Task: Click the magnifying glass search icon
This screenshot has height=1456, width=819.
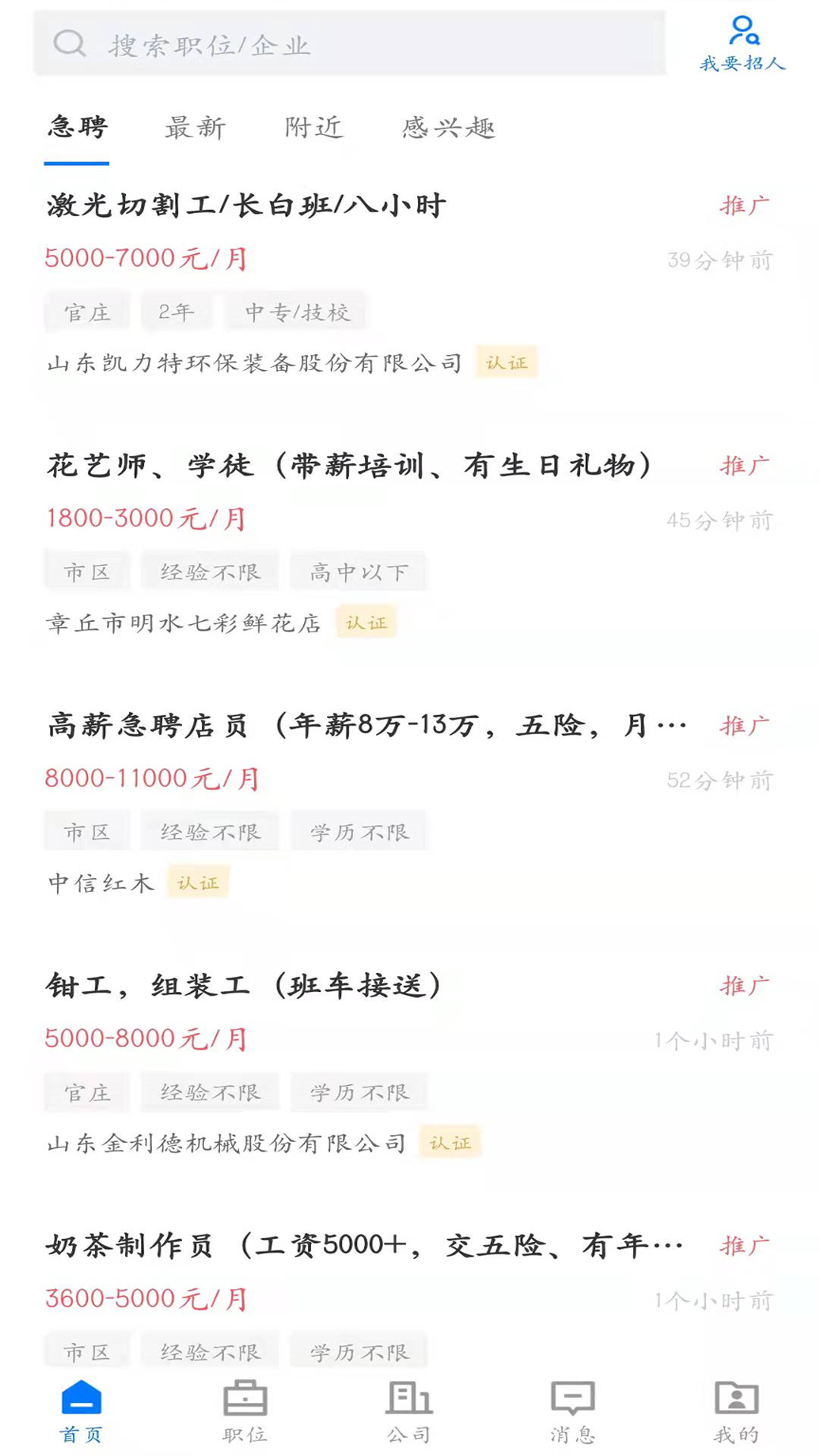Action: pyautogui.click(x=69, y=44)
